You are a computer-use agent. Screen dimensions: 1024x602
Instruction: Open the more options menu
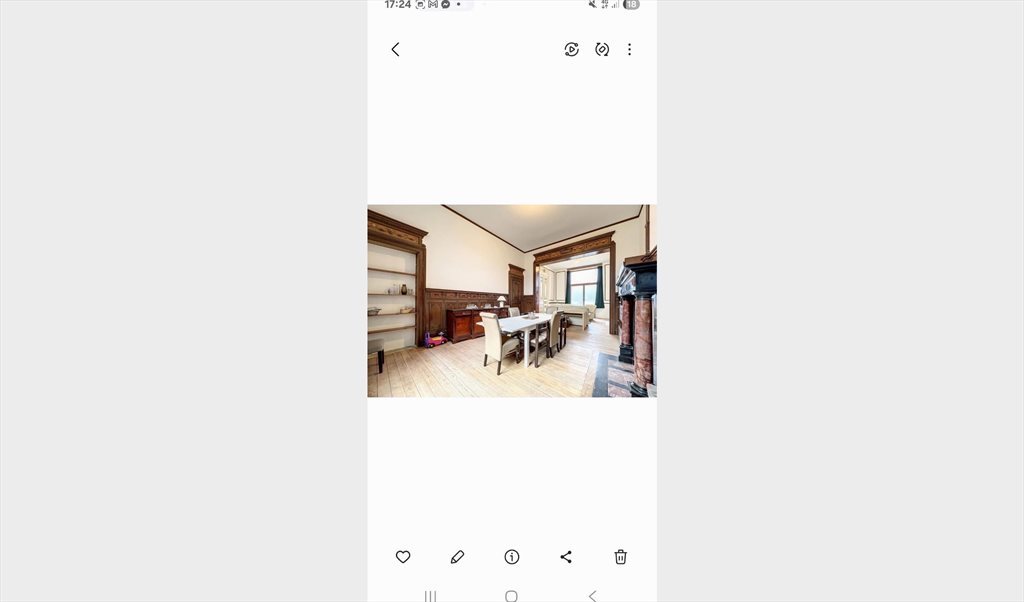click(629, 49)
